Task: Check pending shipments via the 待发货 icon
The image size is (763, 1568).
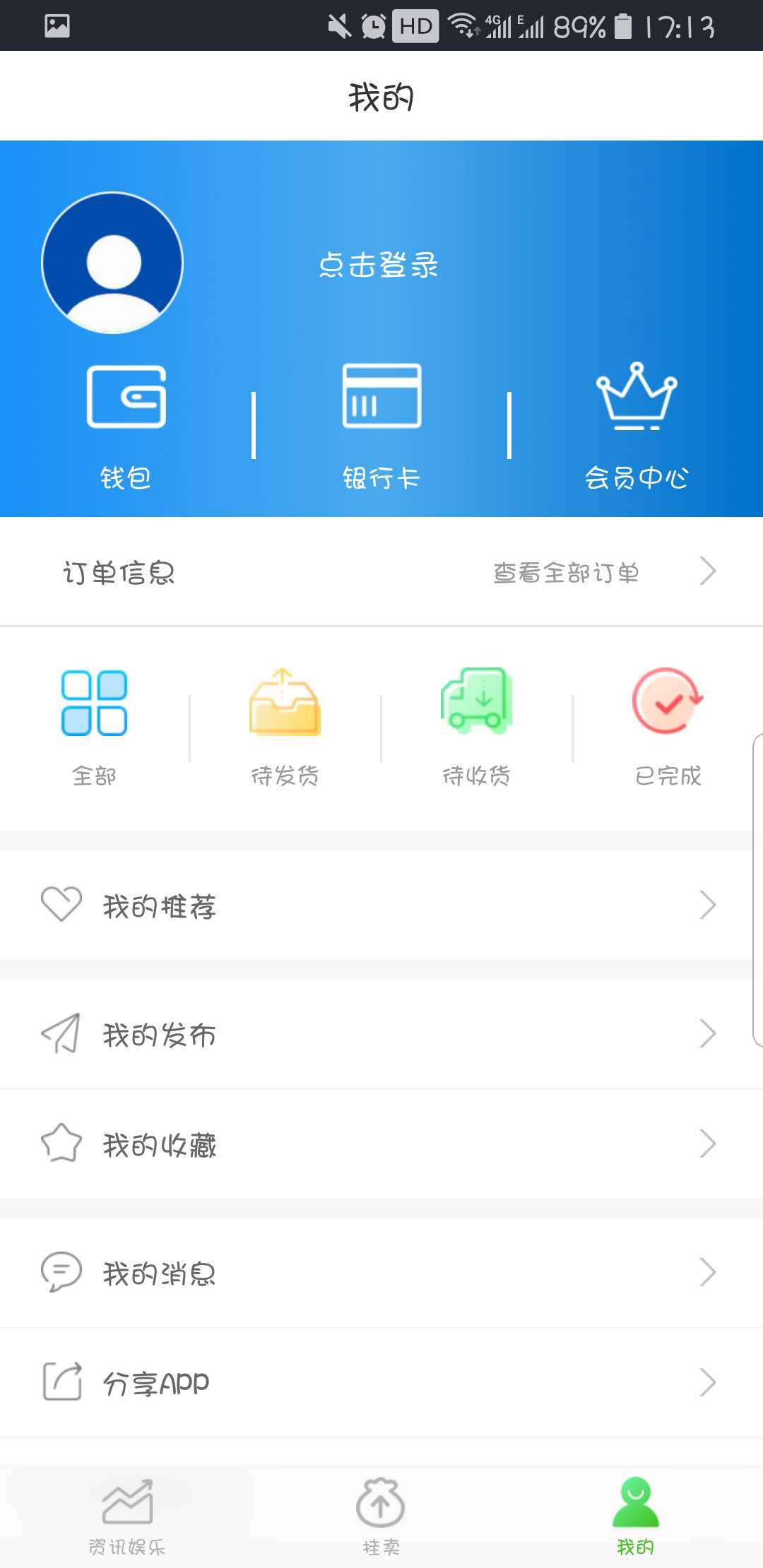Action: coord(285,704)
